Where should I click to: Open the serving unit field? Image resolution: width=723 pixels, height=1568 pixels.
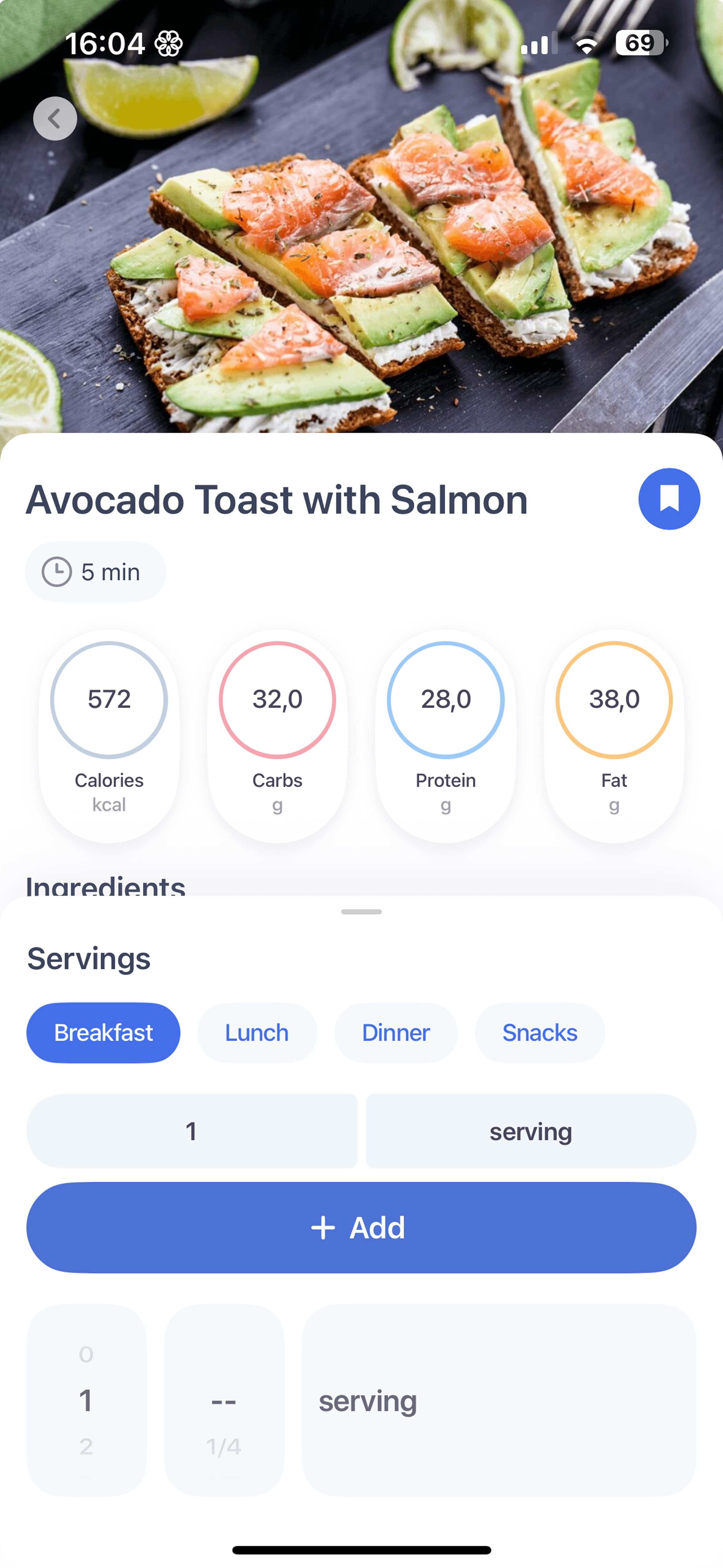click(x=531, y=1131)
